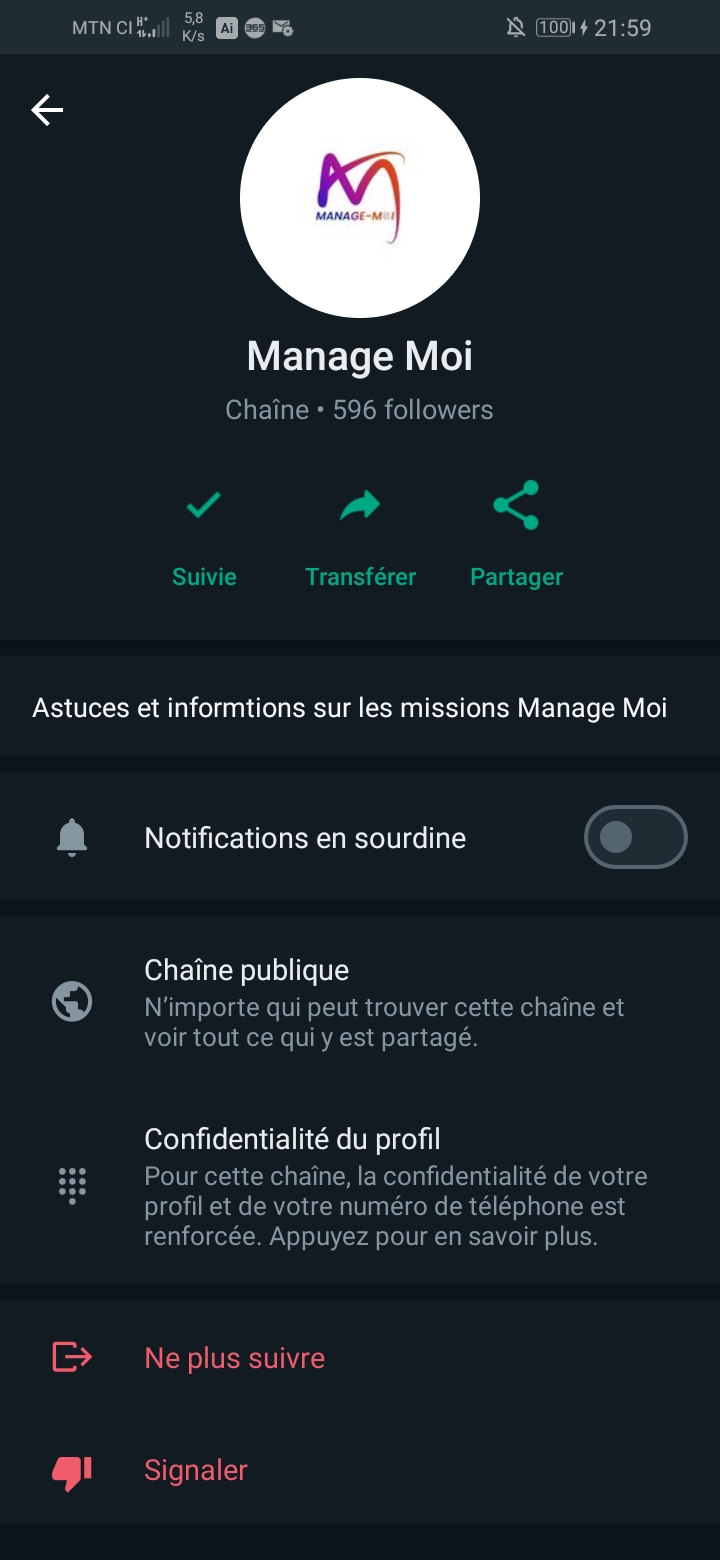This screenshot has height=1560, width=720.
Task: Unfollow channel with Ne plus suivre
Action: click(234, 1358)
